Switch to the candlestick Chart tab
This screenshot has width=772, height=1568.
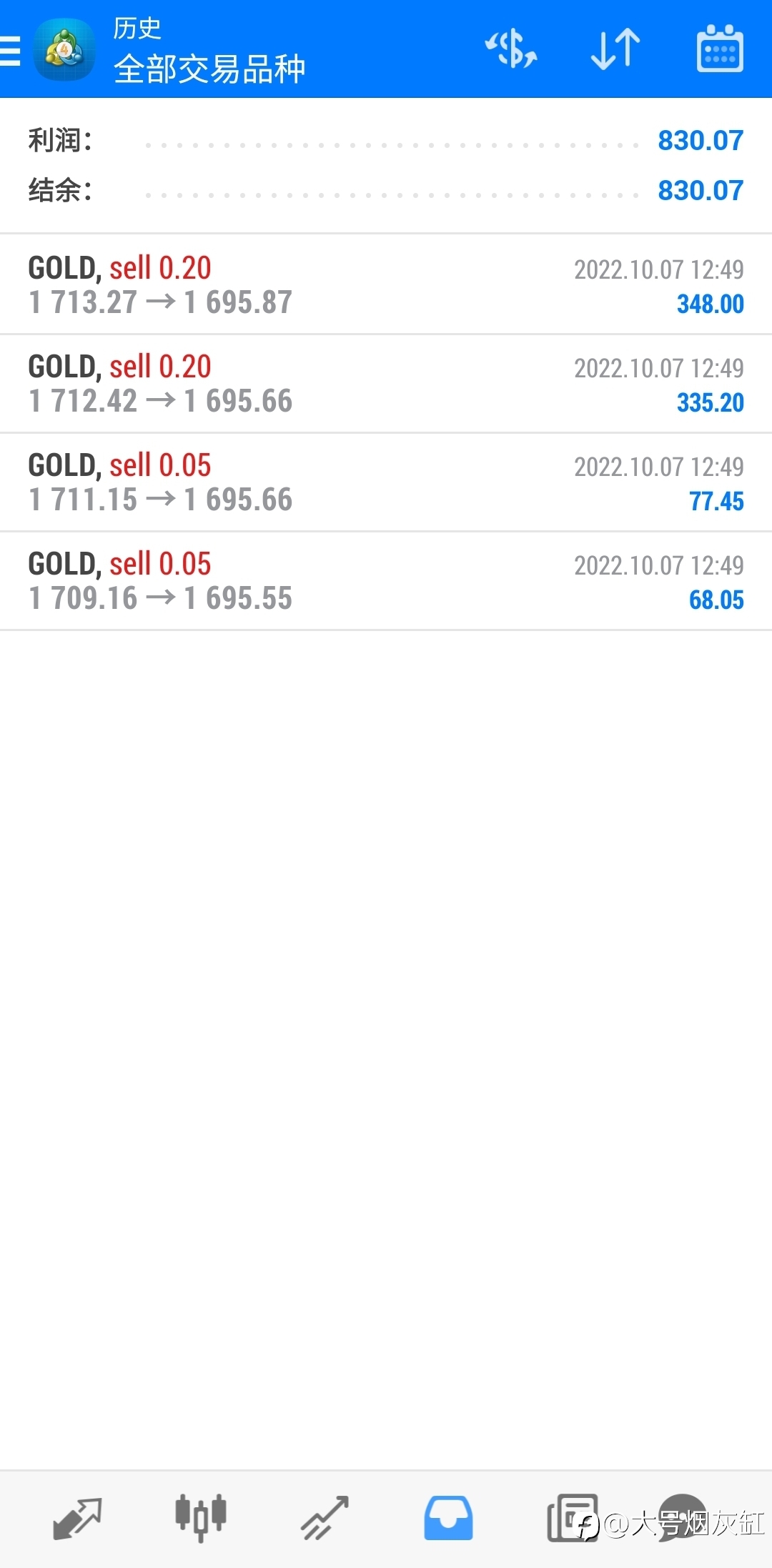point(201,1518)
